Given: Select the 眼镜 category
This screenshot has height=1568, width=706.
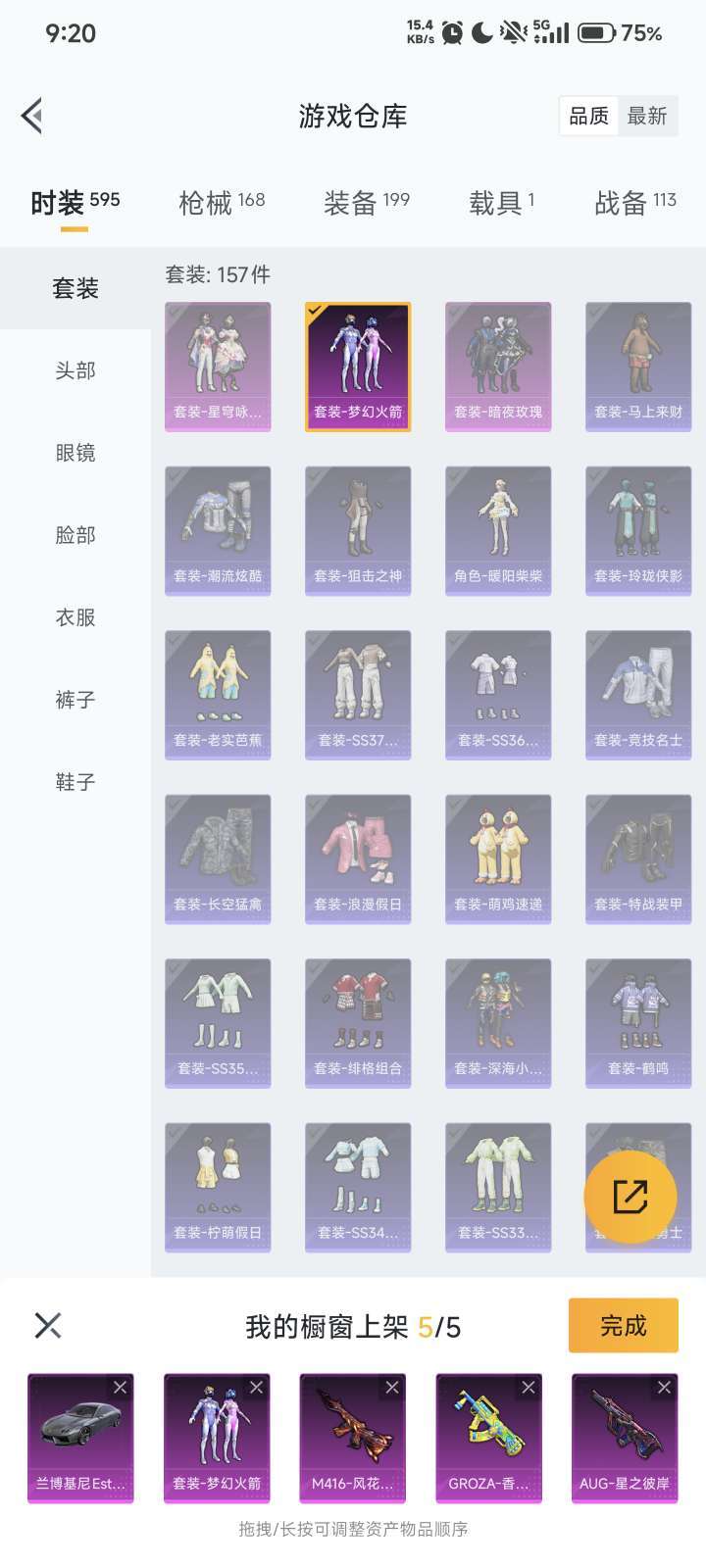Looking at the screenshot, I should click(x=76, y=453).
